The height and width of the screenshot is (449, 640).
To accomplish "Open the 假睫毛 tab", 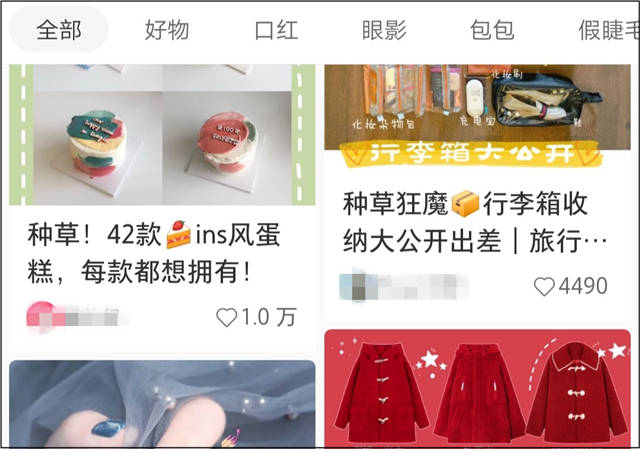I will pos(606,29).
